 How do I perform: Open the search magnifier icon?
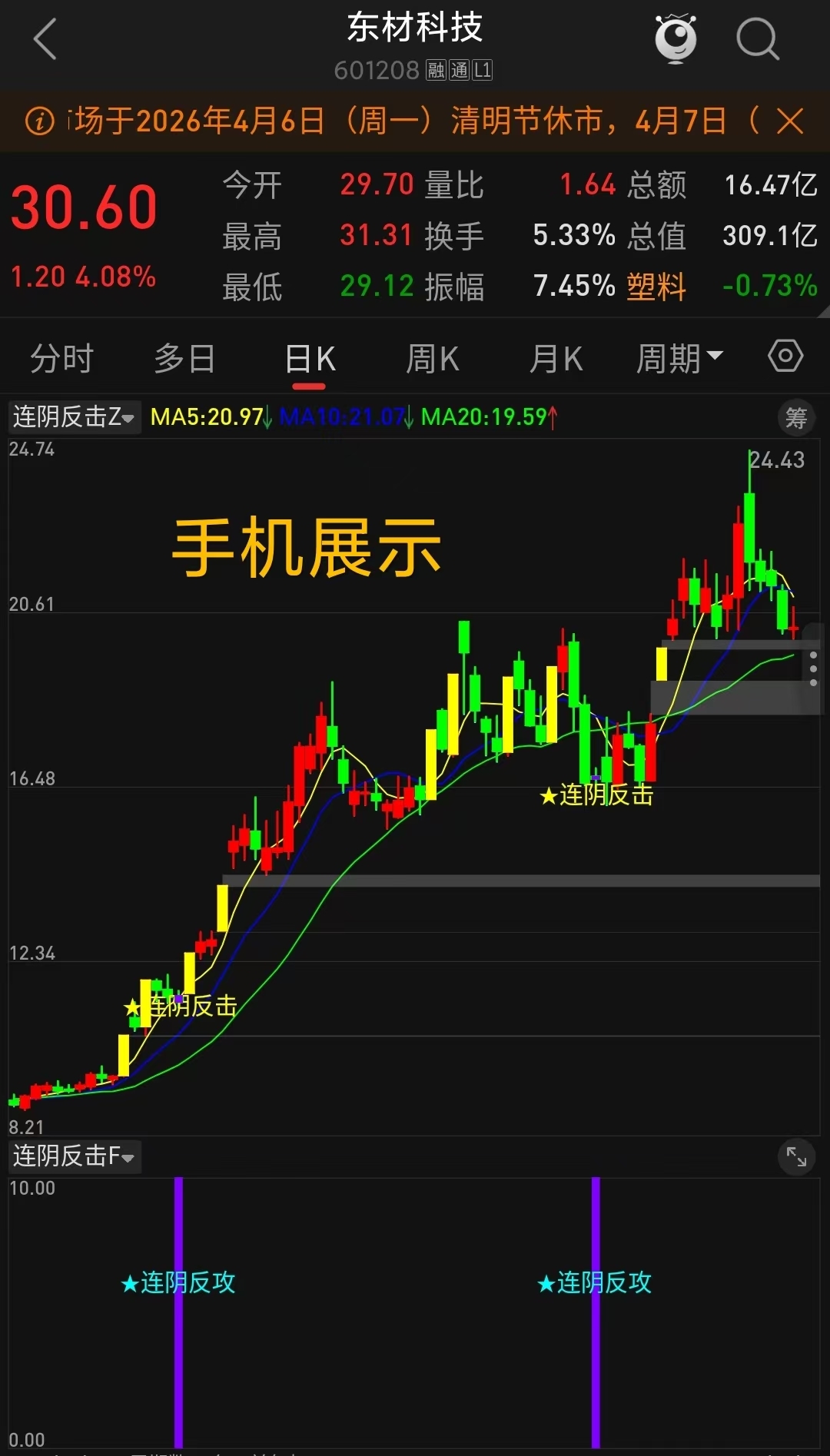(x=757, y=39)
